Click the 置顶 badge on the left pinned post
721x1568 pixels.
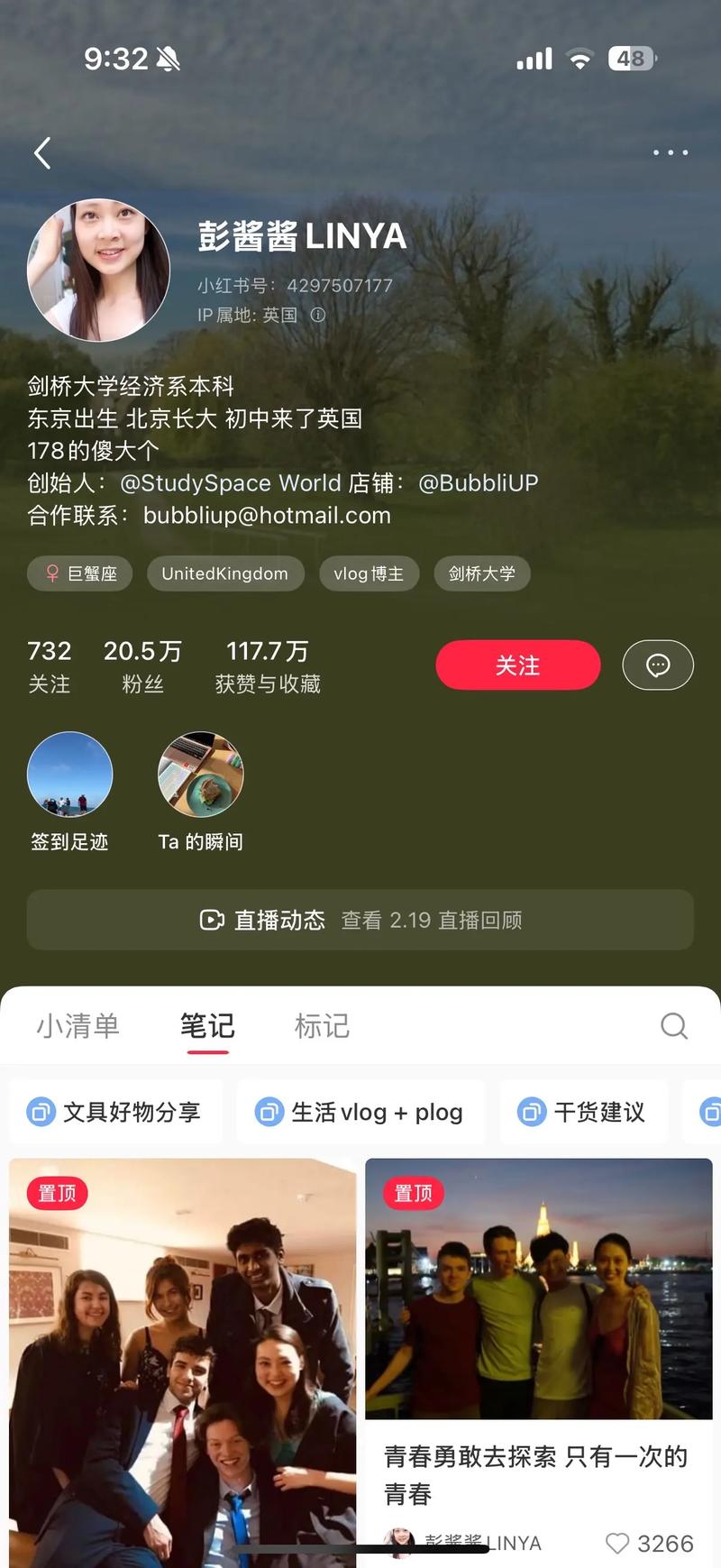pos(57,1192)
